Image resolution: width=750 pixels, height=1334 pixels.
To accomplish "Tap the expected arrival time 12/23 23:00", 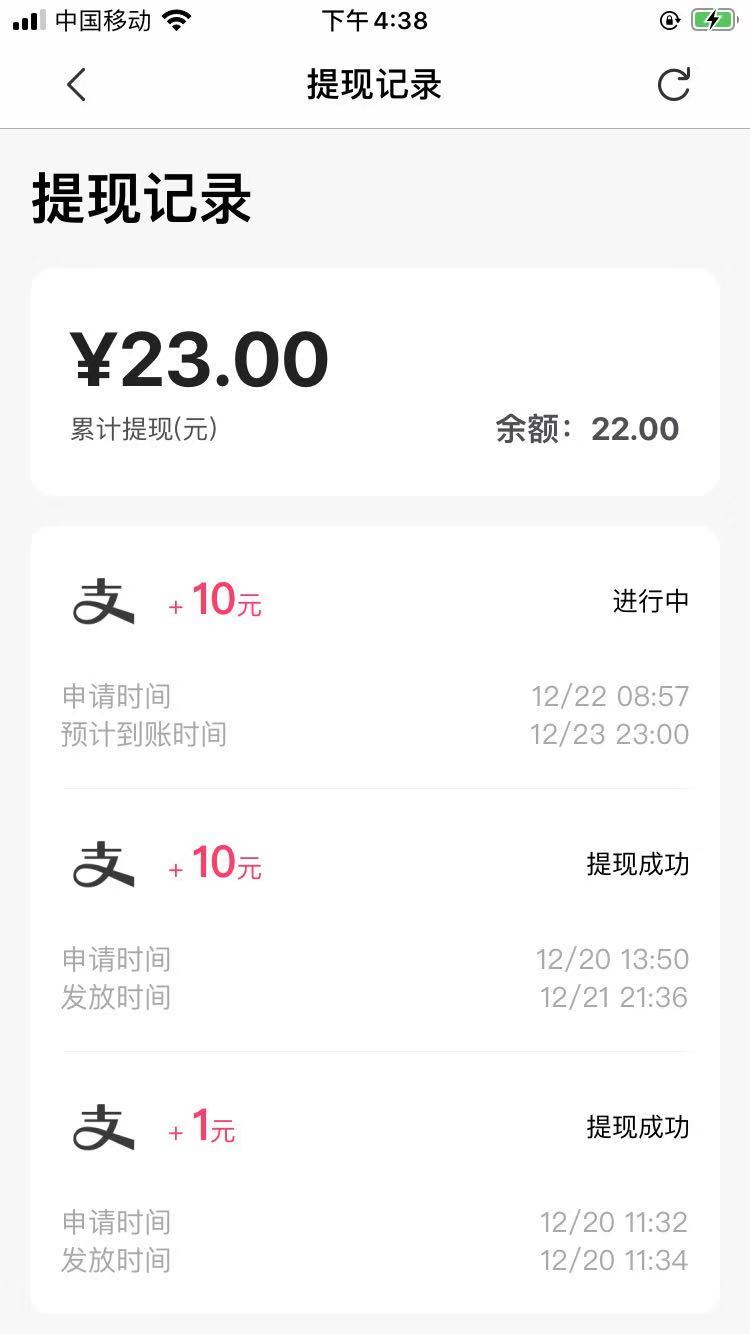I will pyautogui.click(x=611, y=734).
